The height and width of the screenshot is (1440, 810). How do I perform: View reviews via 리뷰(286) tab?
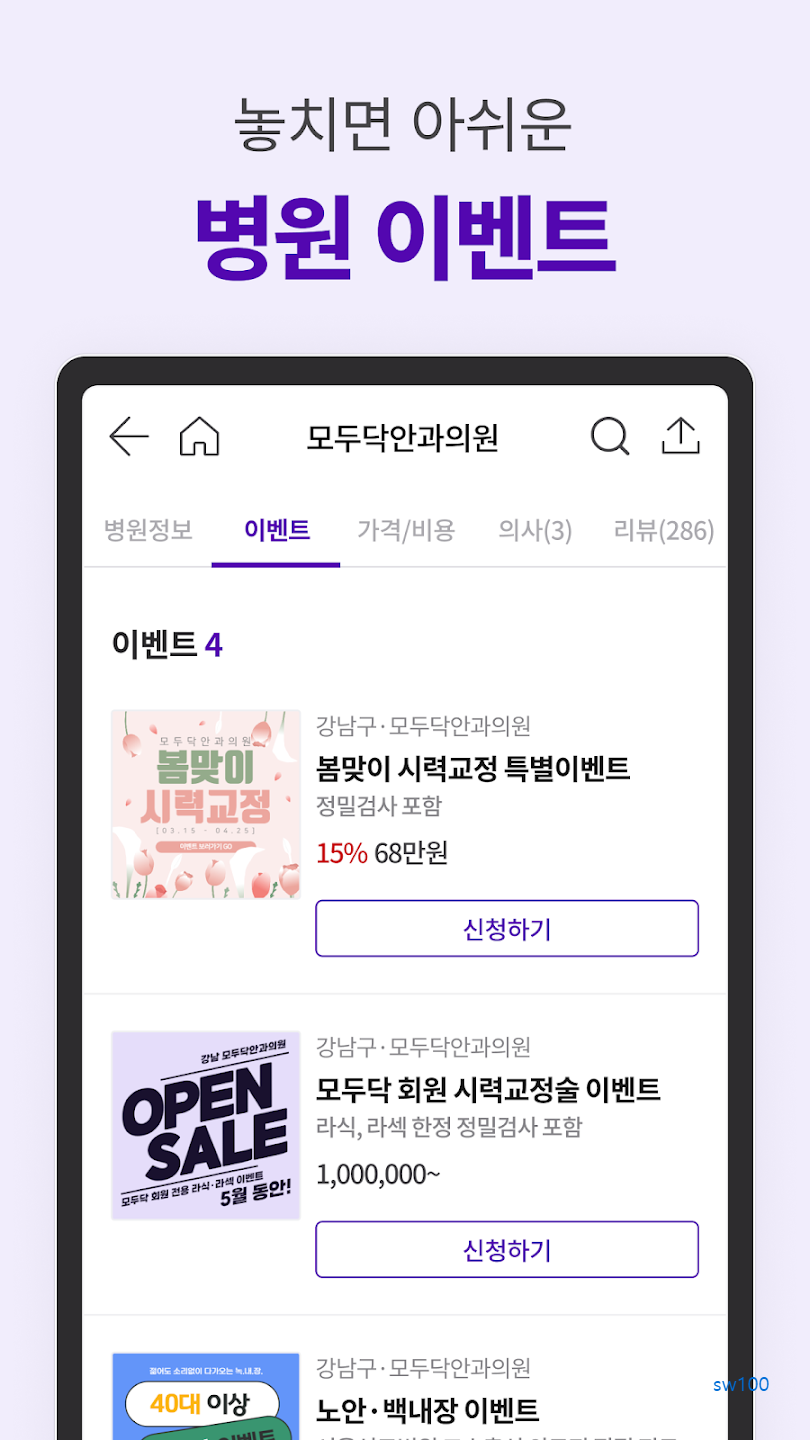(662, 532)
